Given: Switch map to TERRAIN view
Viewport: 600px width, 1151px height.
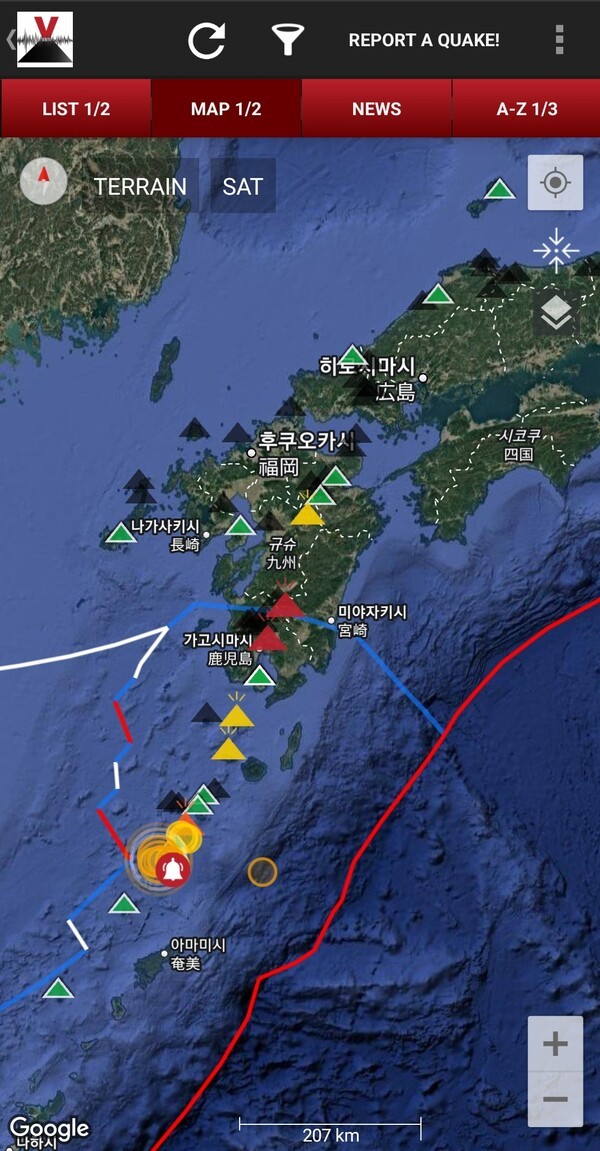Looking at the screenshot, I should tap(140, 186).
